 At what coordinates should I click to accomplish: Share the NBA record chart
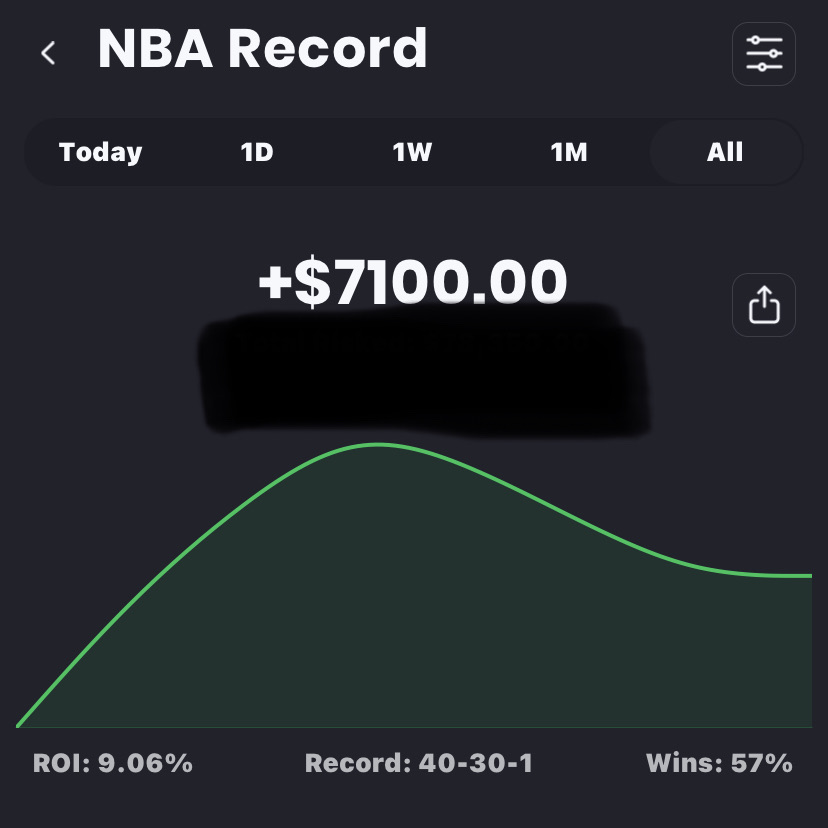(764, 304)
